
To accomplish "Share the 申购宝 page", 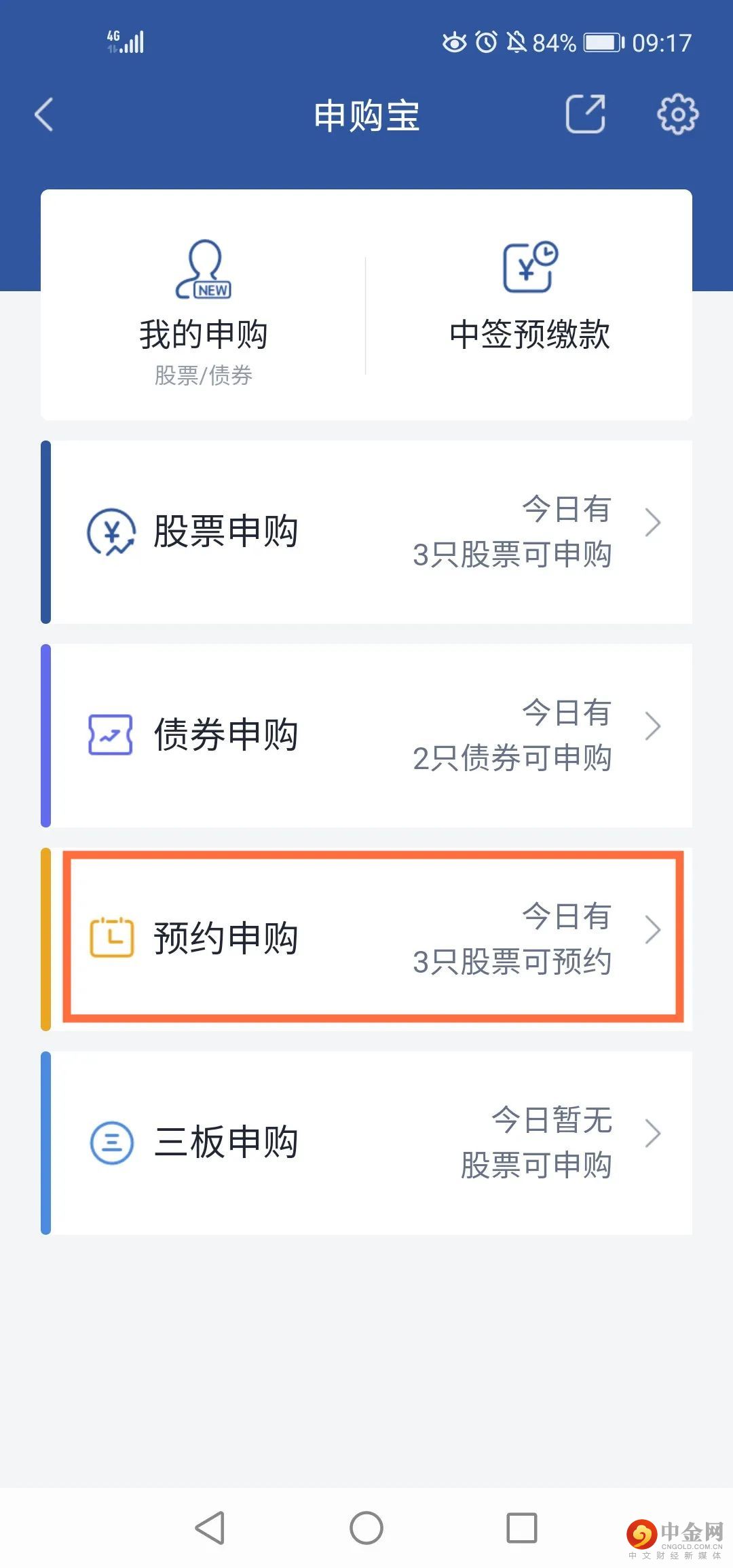I will tap(585, 114).
